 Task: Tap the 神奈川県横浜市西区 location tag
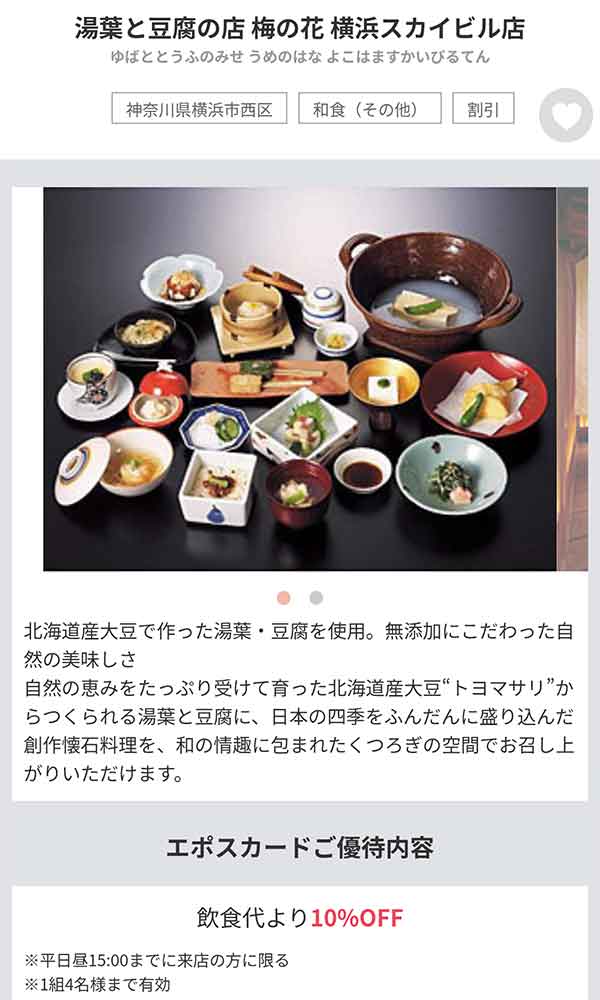click(x=199, y=109)
